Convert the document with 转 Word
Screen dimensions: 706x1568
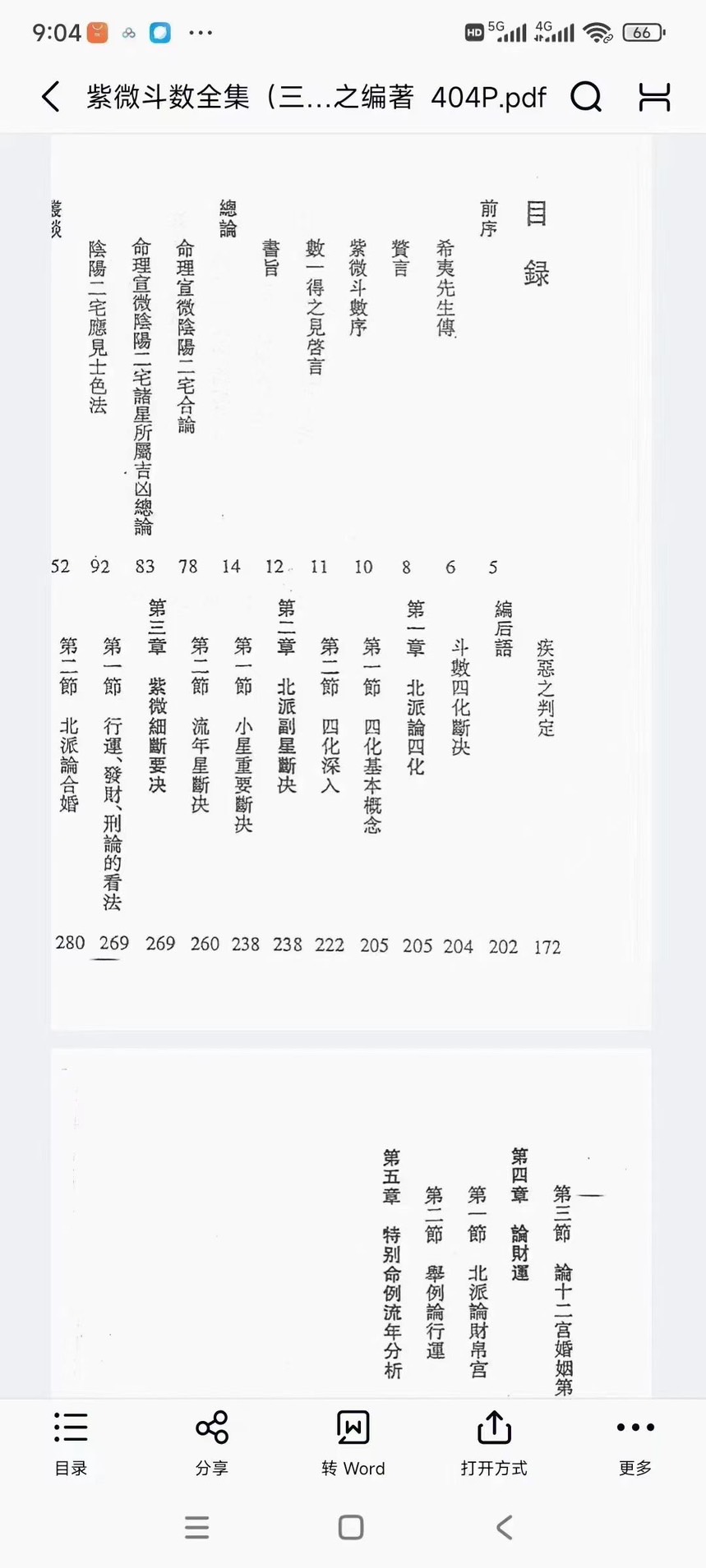pyautogui.click(x=353, y=1444)
